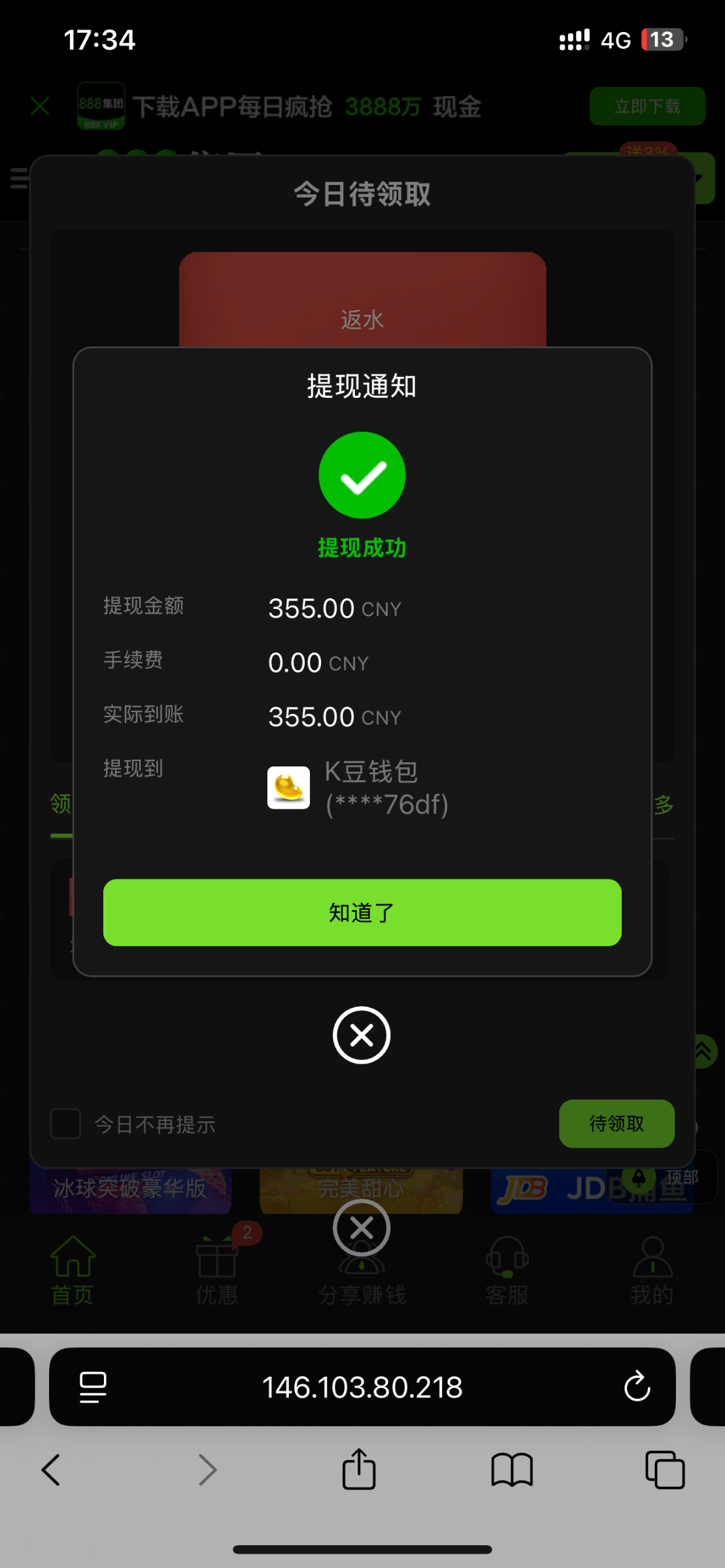
Task: Reload the page in Safari
Action: click(x=637, y=1387)
